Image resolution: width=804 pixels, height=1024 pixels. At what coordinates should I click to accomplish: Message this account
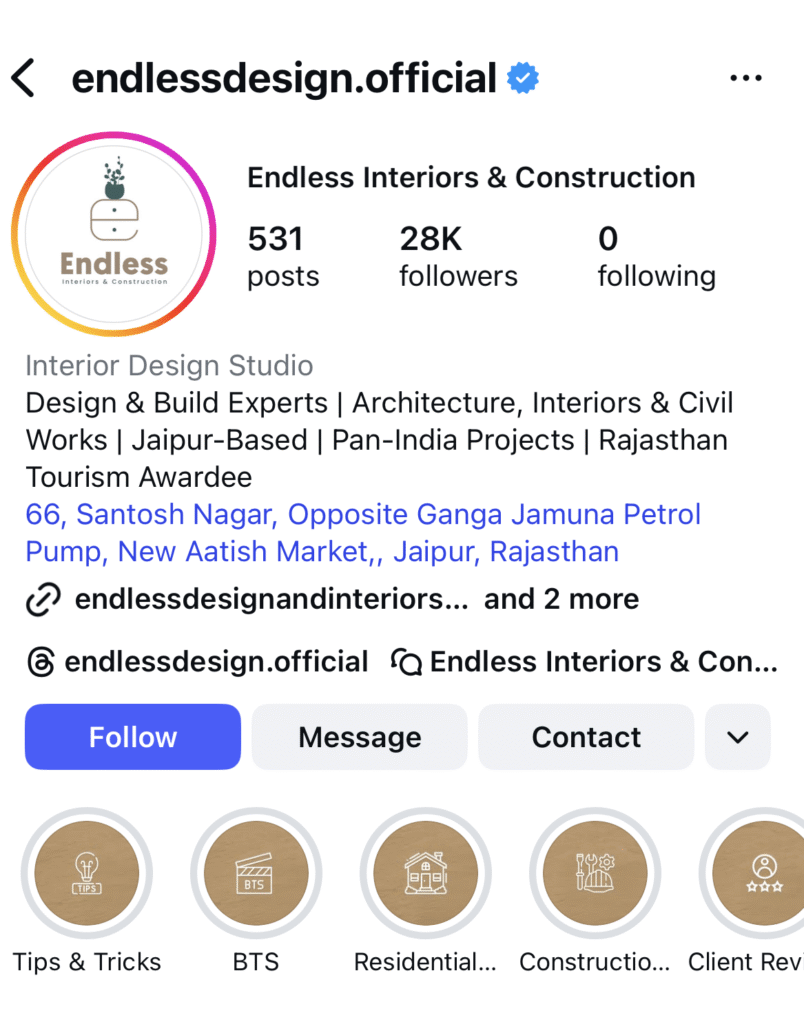359,737
